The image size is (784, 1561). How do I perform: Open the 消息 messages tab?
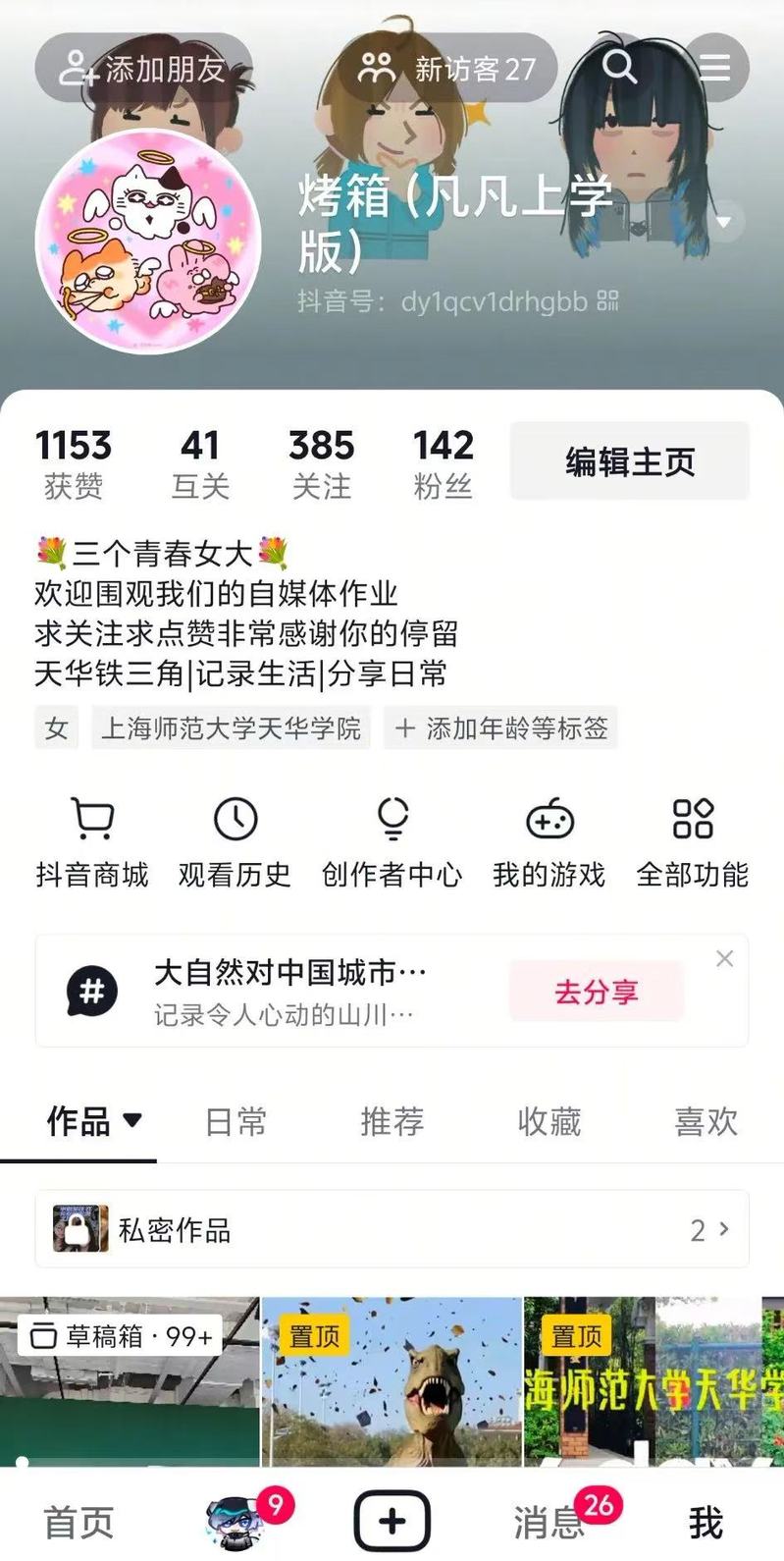[549, 1522]
